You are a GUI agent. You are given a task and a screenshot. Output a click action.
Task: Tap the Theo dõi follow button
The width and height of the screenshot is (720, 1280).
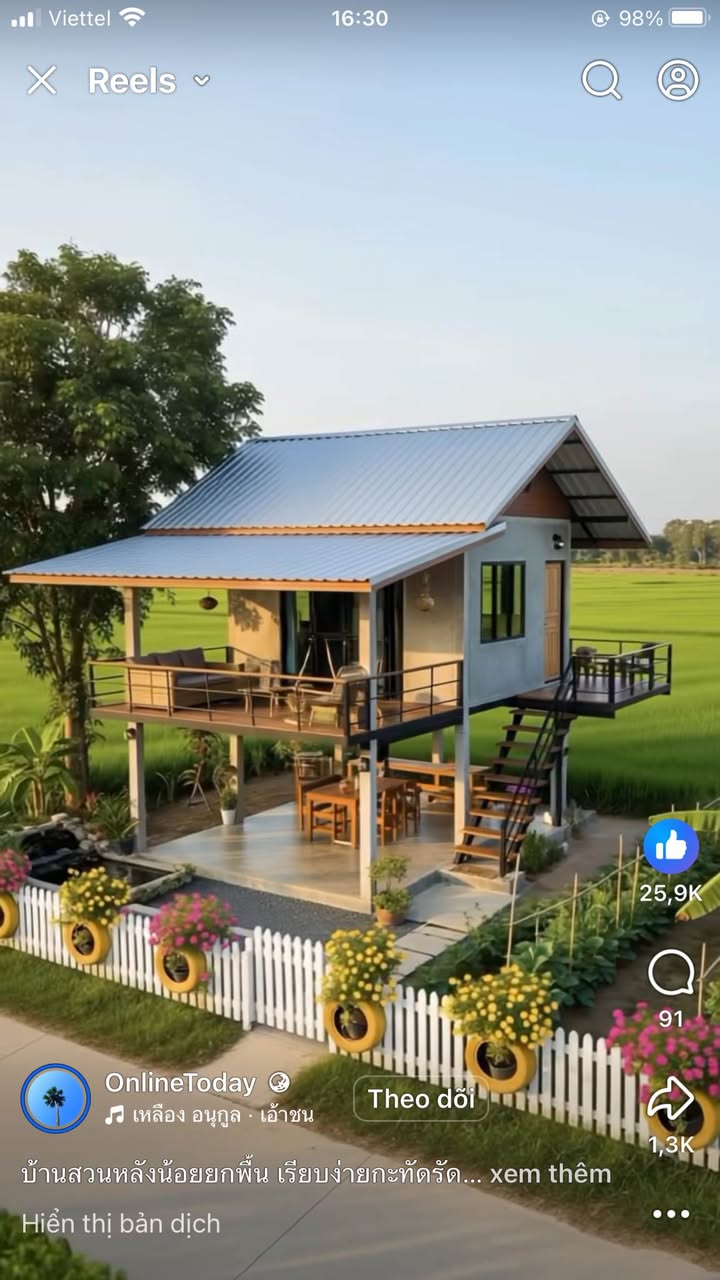tap(421, 1099)
